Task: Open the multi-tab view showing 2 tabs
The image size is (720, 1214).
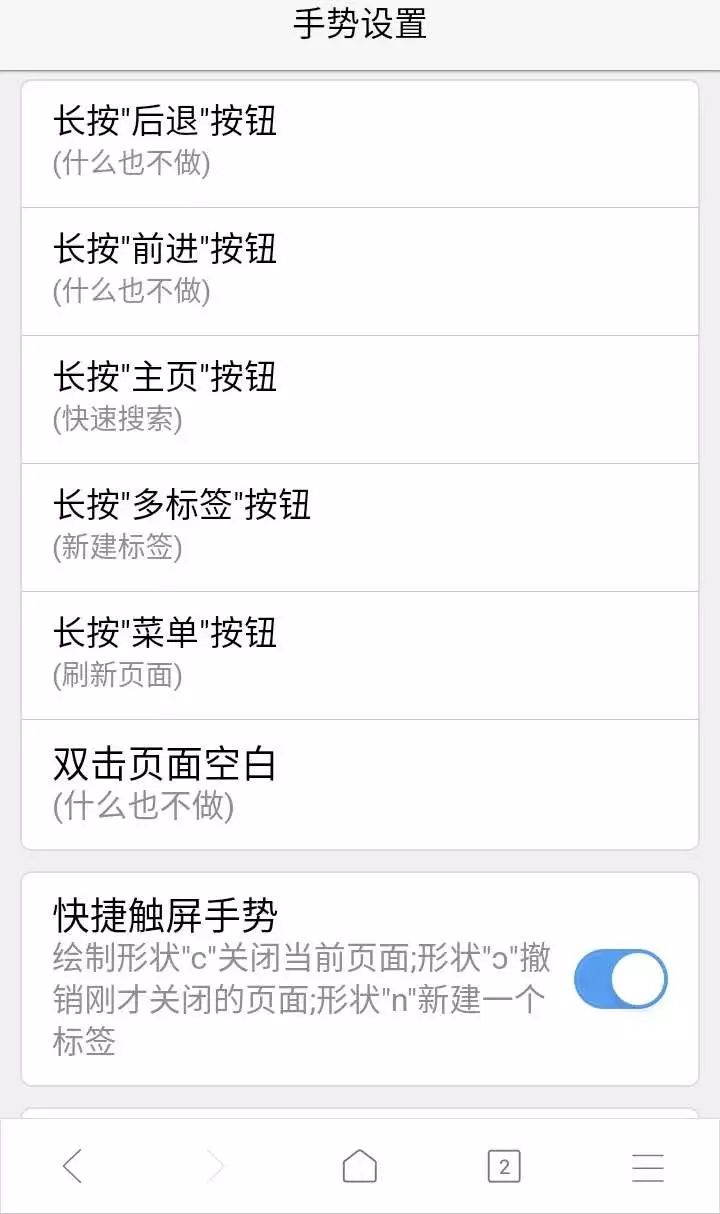Action: point(504,1166)
